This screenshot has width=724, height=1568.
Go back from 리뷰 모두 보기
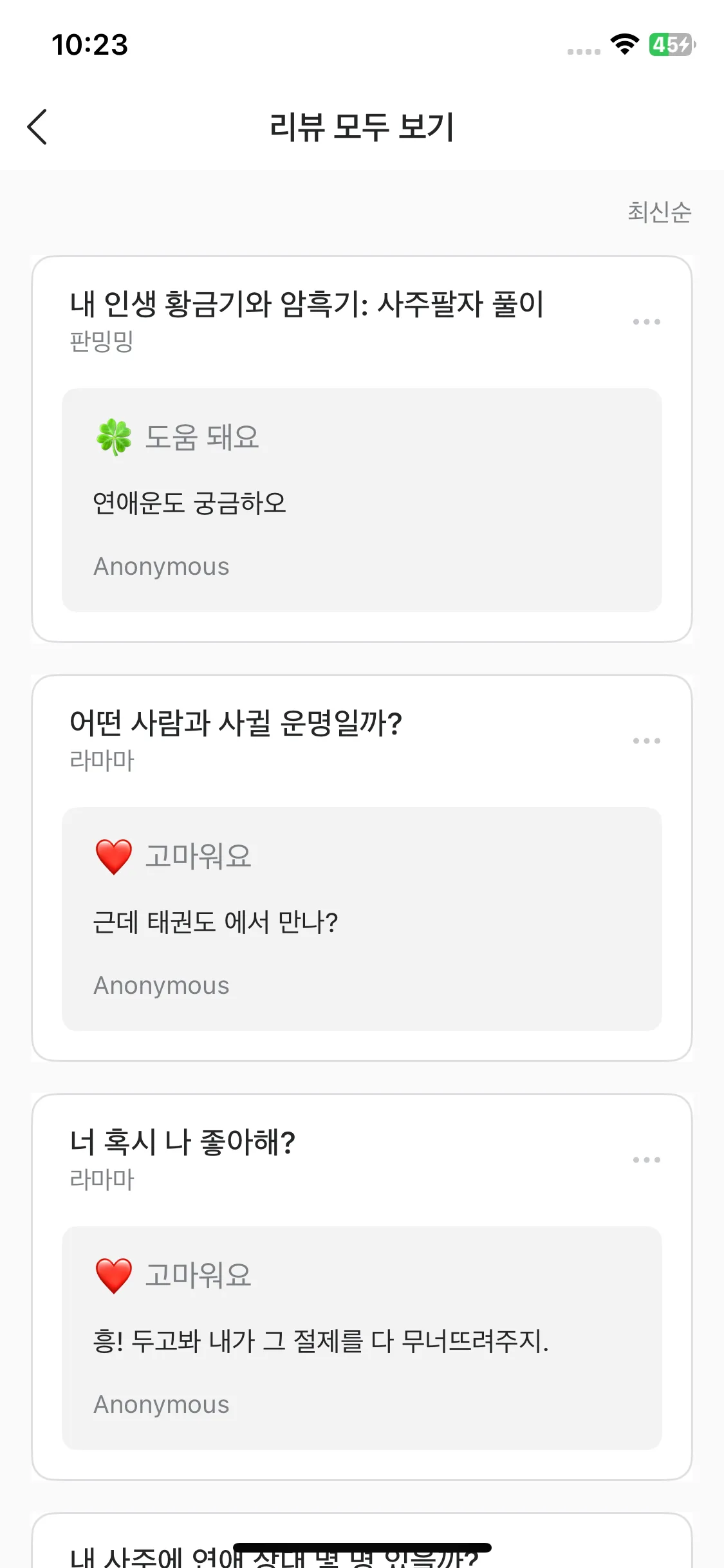38,127
